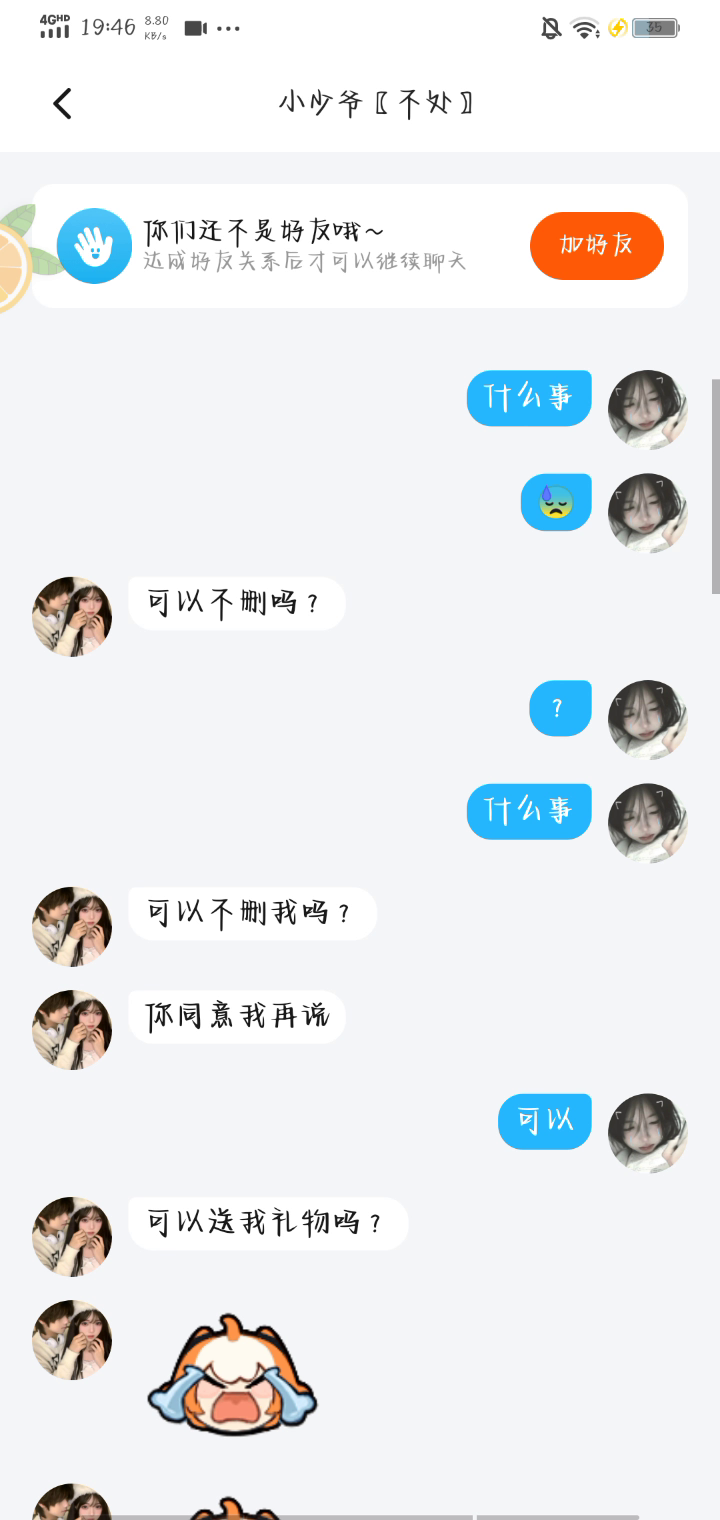This screenshot has width=720, height=1520.
Task: Open my avatar beside the 可以 reply
Action: (647, 1132)
